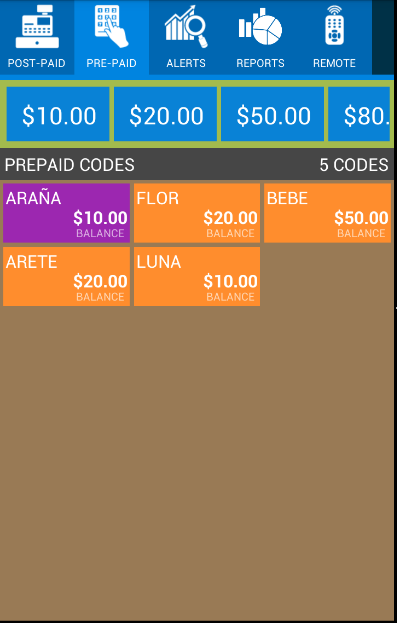Select the ARETE prepaid code card
This screenshot has height=623, width=397.
pos(66,277)
